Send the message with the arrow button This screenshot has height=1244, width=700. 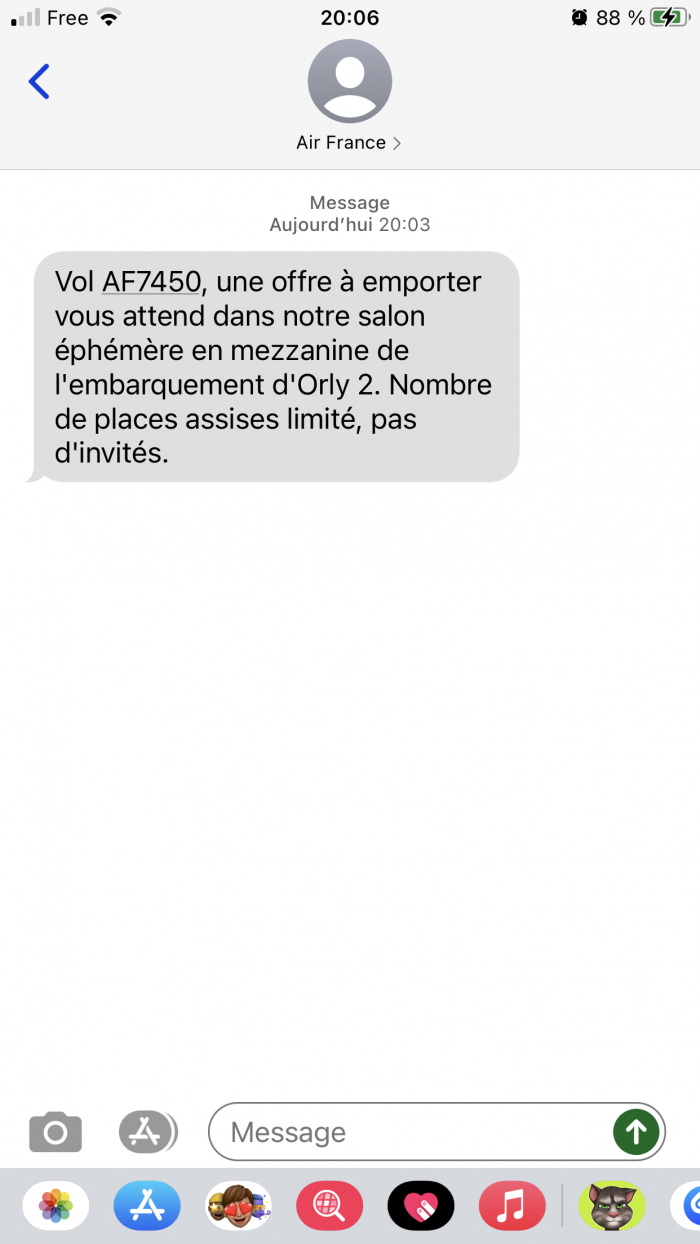(636, 1132)
